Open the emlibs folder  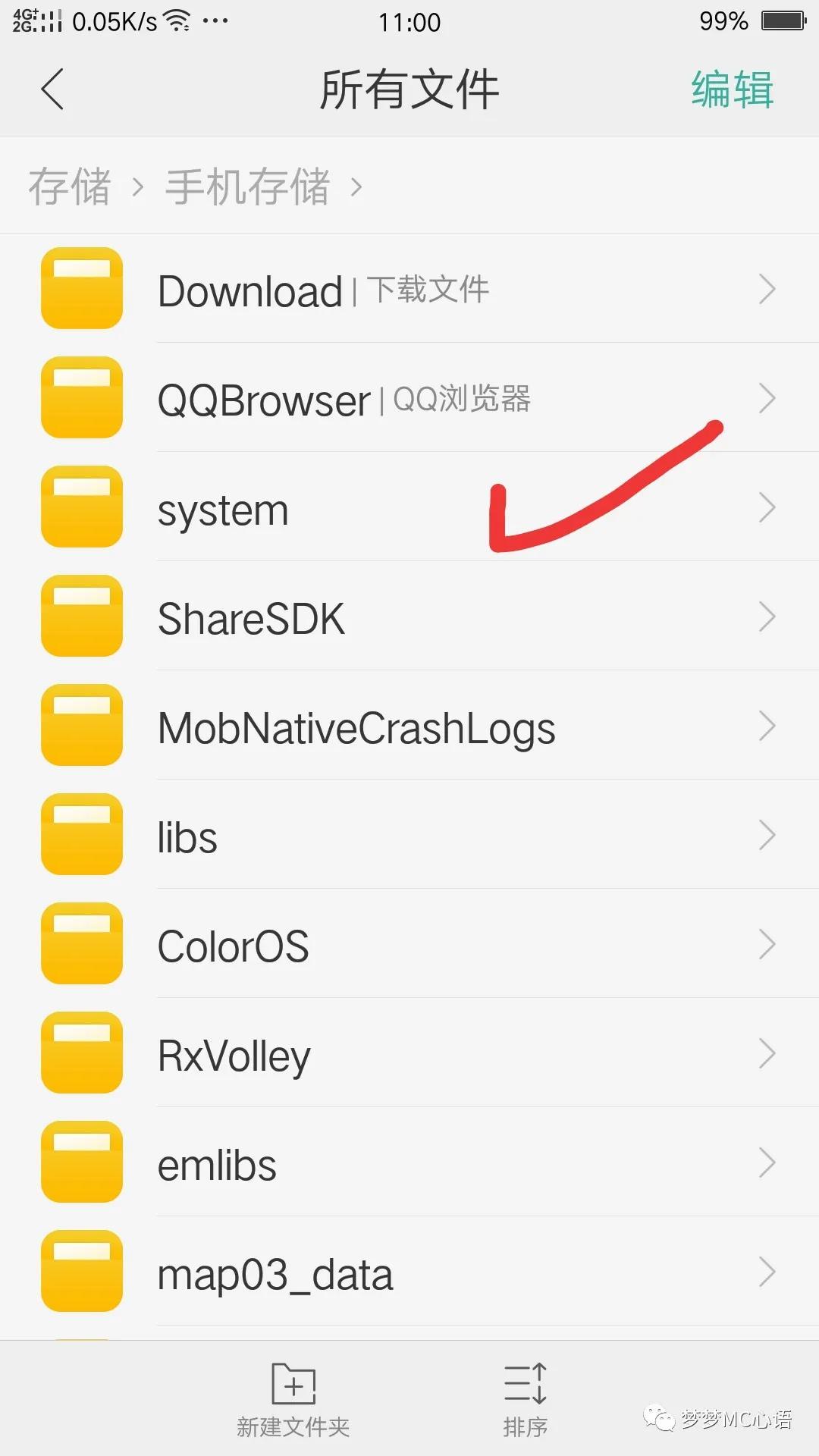click(x=409, y=1164)
